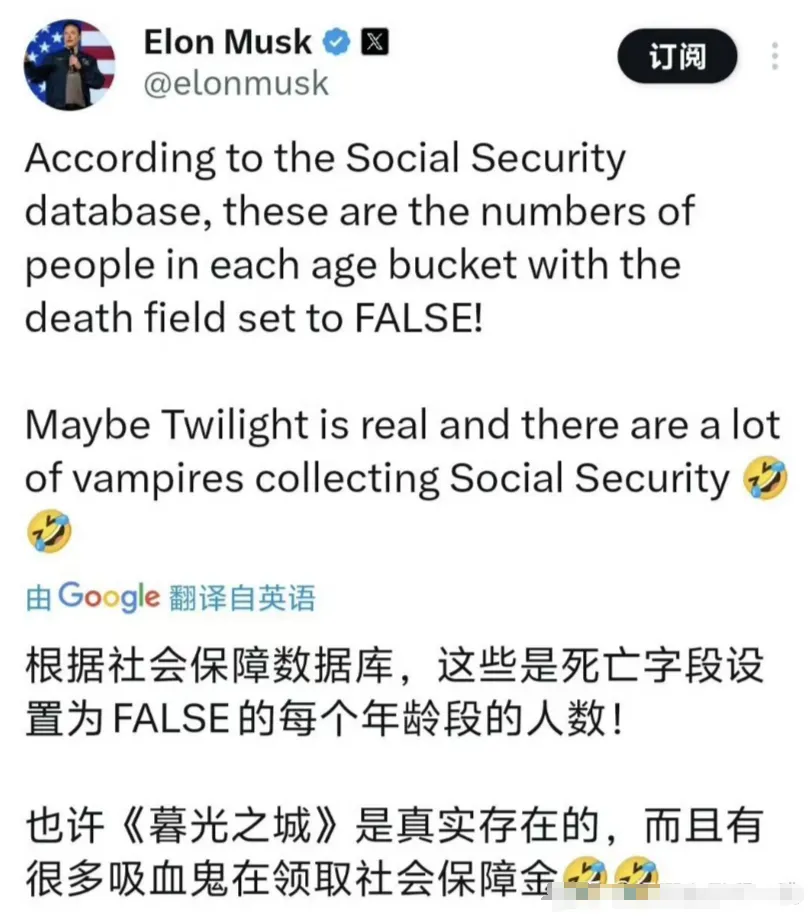Image resolution: width=811 pixels, height=919 pixels.
Task: Open the post's overflow menu dots
Action: click(x=777, y=58)
